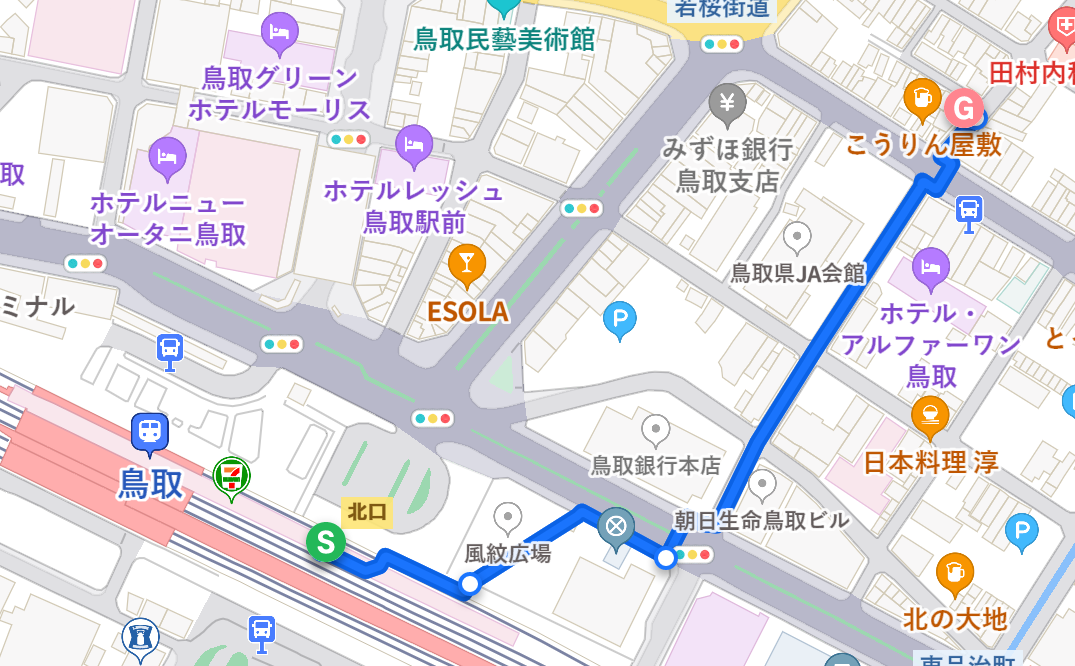1075x666 pixels.
Task: Tap the pink G goal marker
Action: (x=964, y=105)
